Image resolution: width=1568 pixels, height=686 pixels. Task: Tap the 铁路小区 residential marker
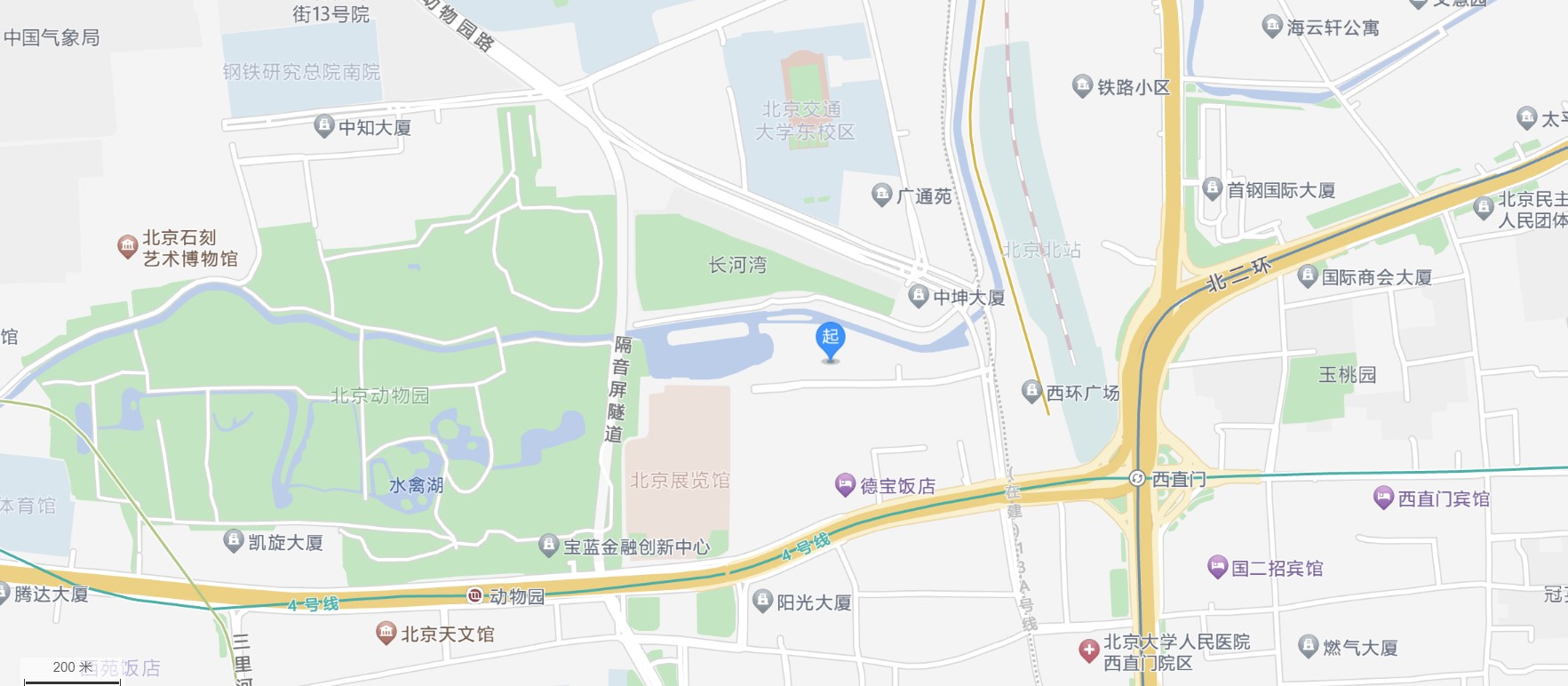tap(1082, 86)
